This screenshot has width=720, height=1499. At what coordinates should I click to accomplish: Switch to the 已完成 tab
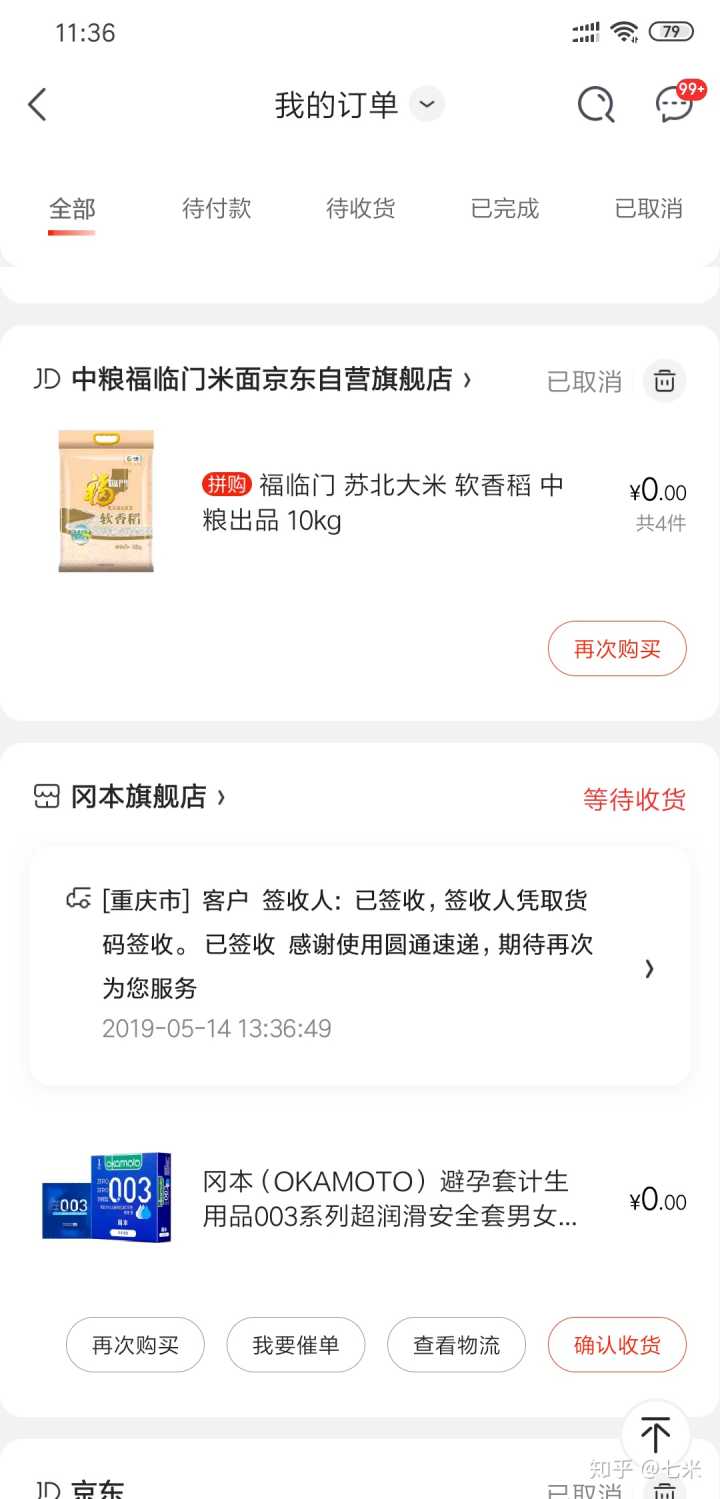click(504, 209)
